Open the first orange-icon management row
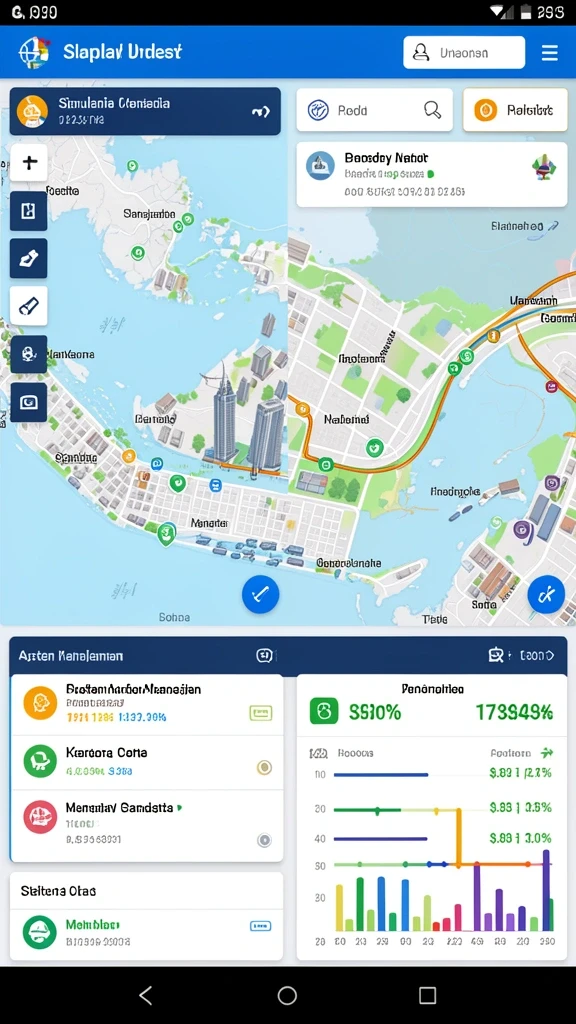The image size is (576, 1024). pos(147,705)
